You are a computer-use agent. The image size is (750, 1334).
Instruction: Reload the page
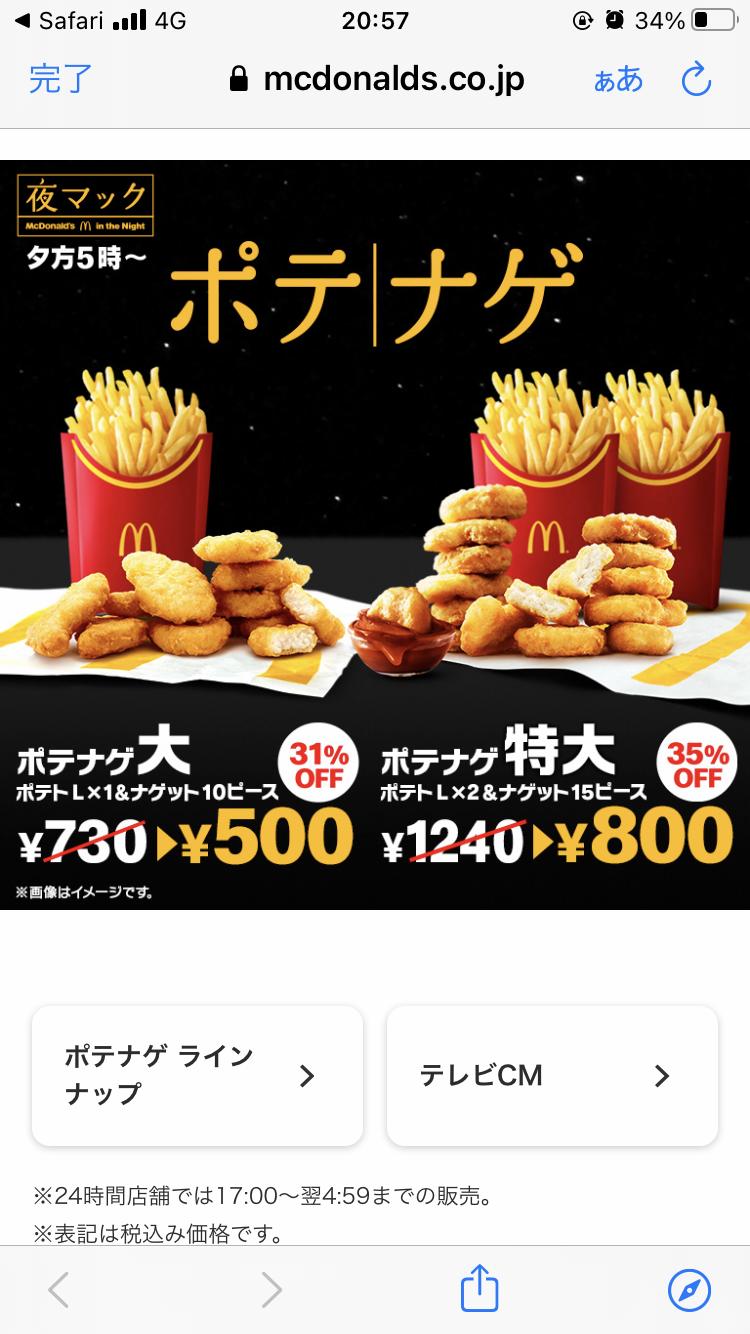point(695,79)
